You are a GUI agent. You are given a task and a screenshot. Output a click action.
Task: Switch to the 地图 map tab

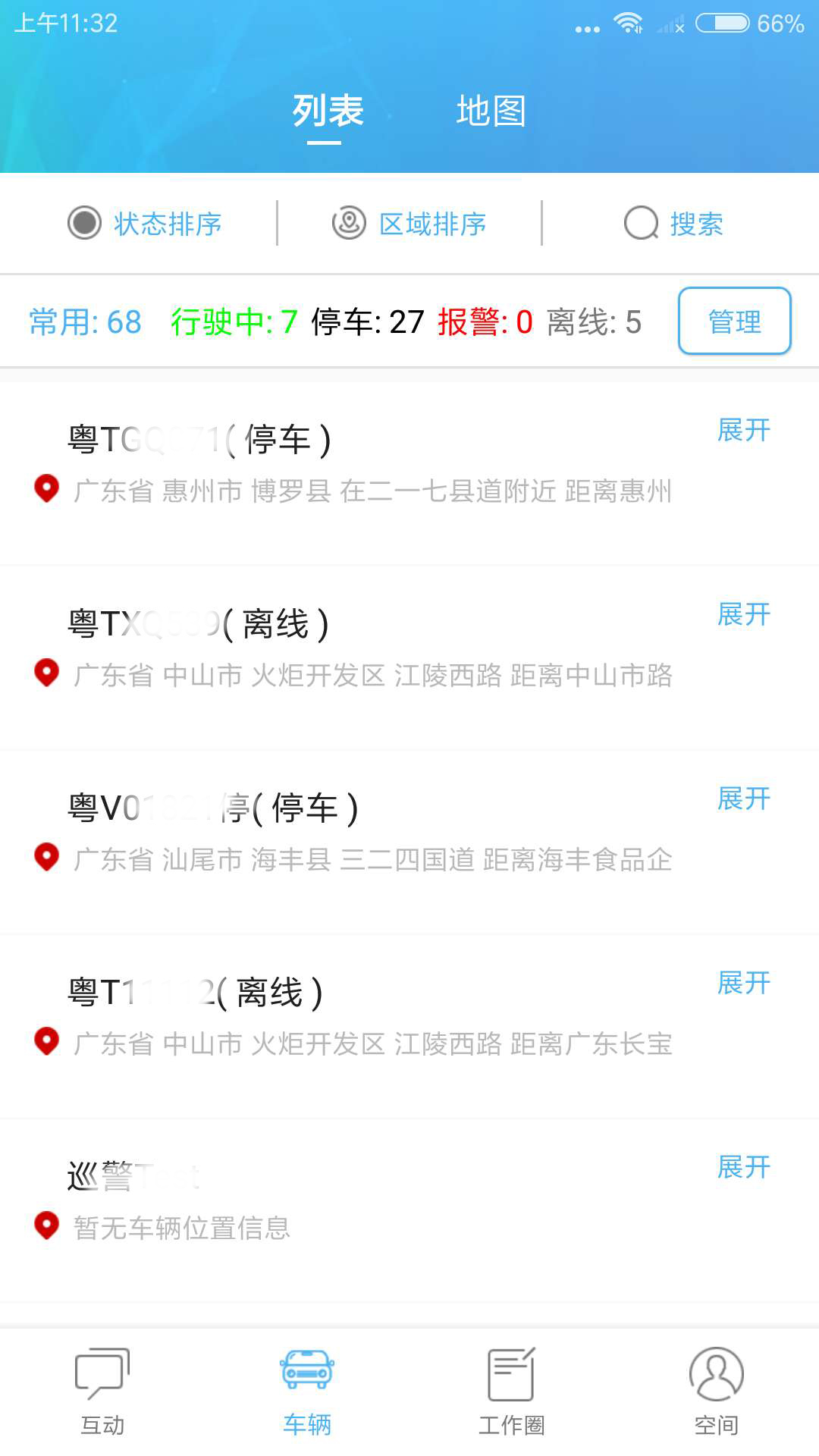tap(490, 111)
